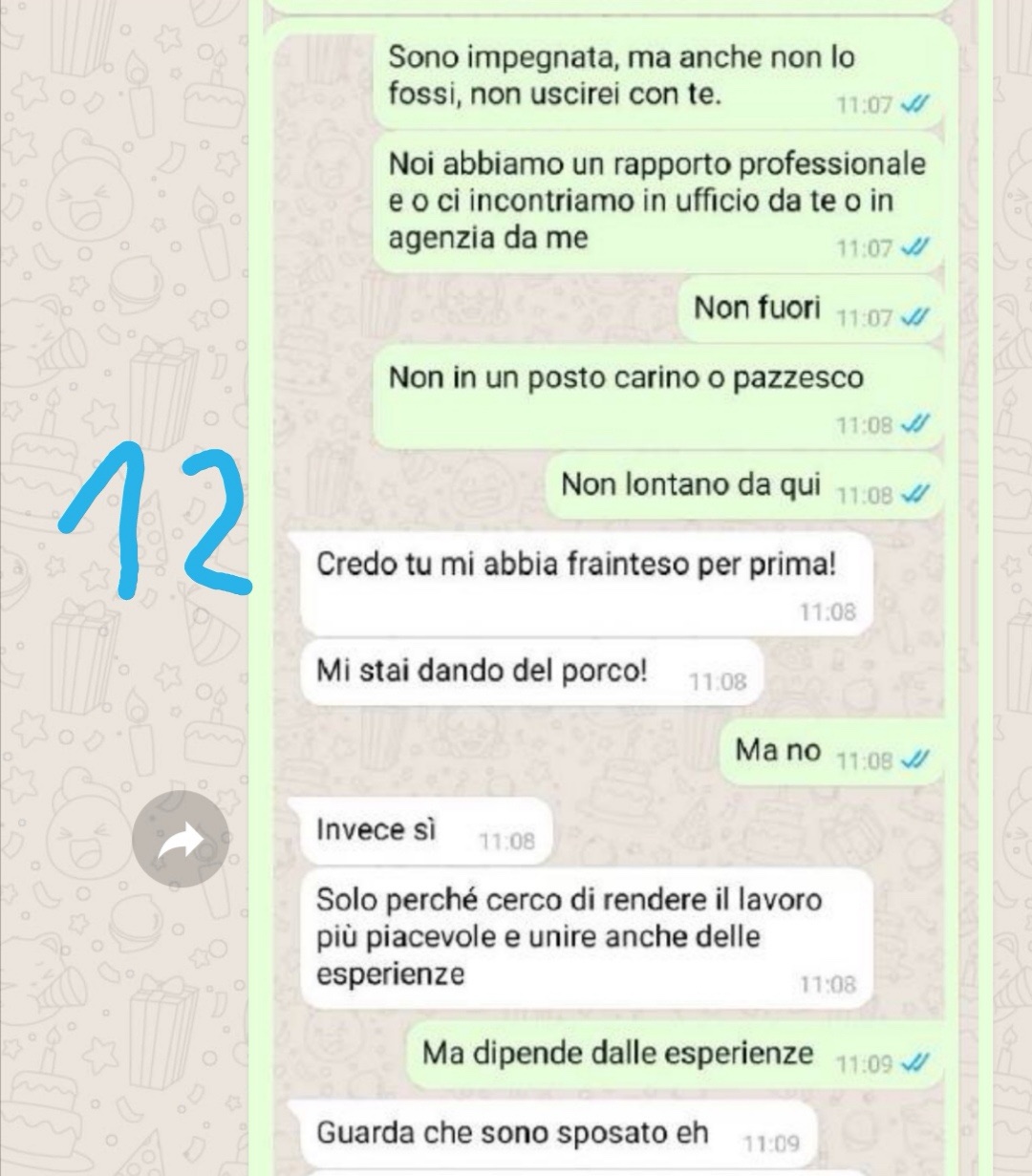Viewport: 1032px width, 1176px height.
Task: Forward the screenshot image message
Action: pos(181,839)
